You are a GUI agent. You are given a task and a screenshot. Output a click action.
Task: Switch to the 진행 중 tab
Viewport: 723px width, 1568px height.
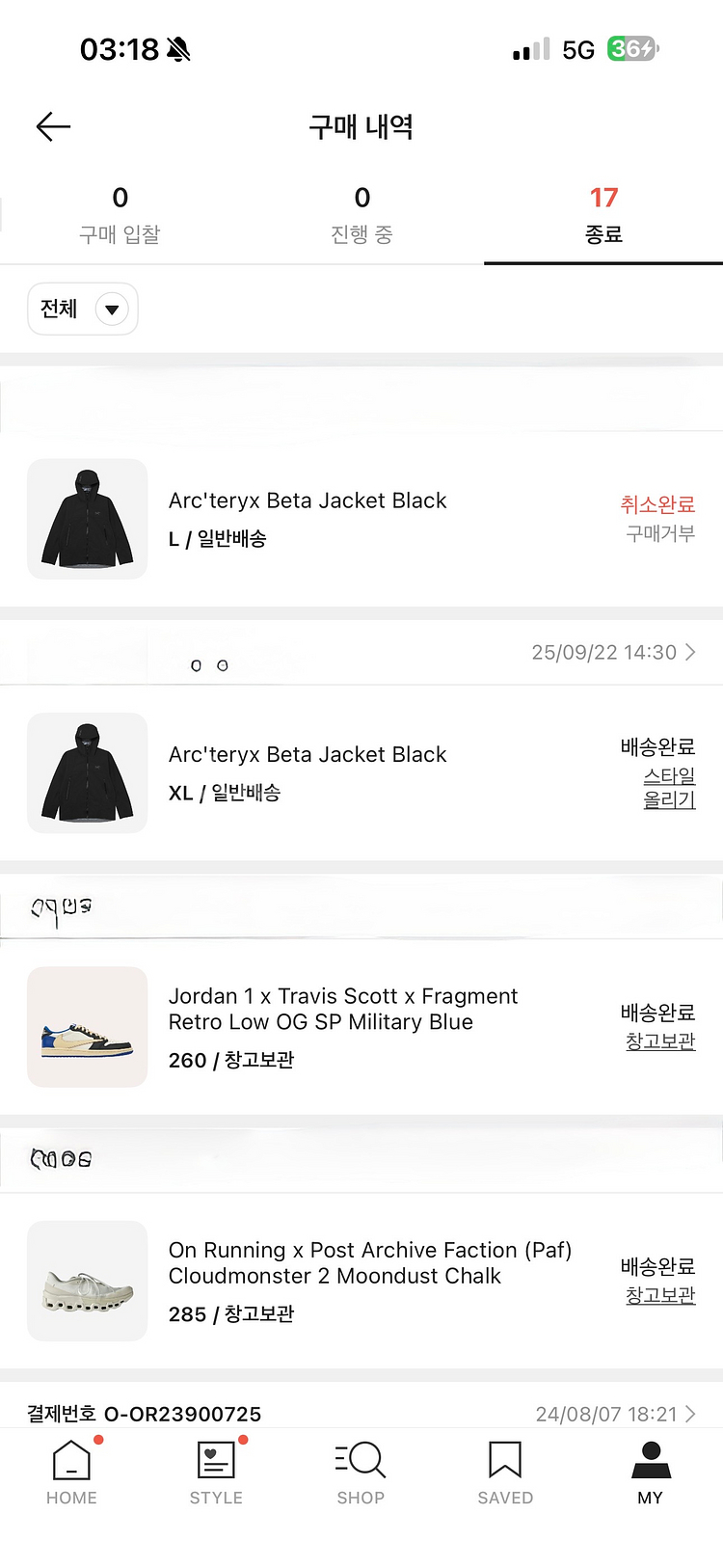[x=361, y=216]
